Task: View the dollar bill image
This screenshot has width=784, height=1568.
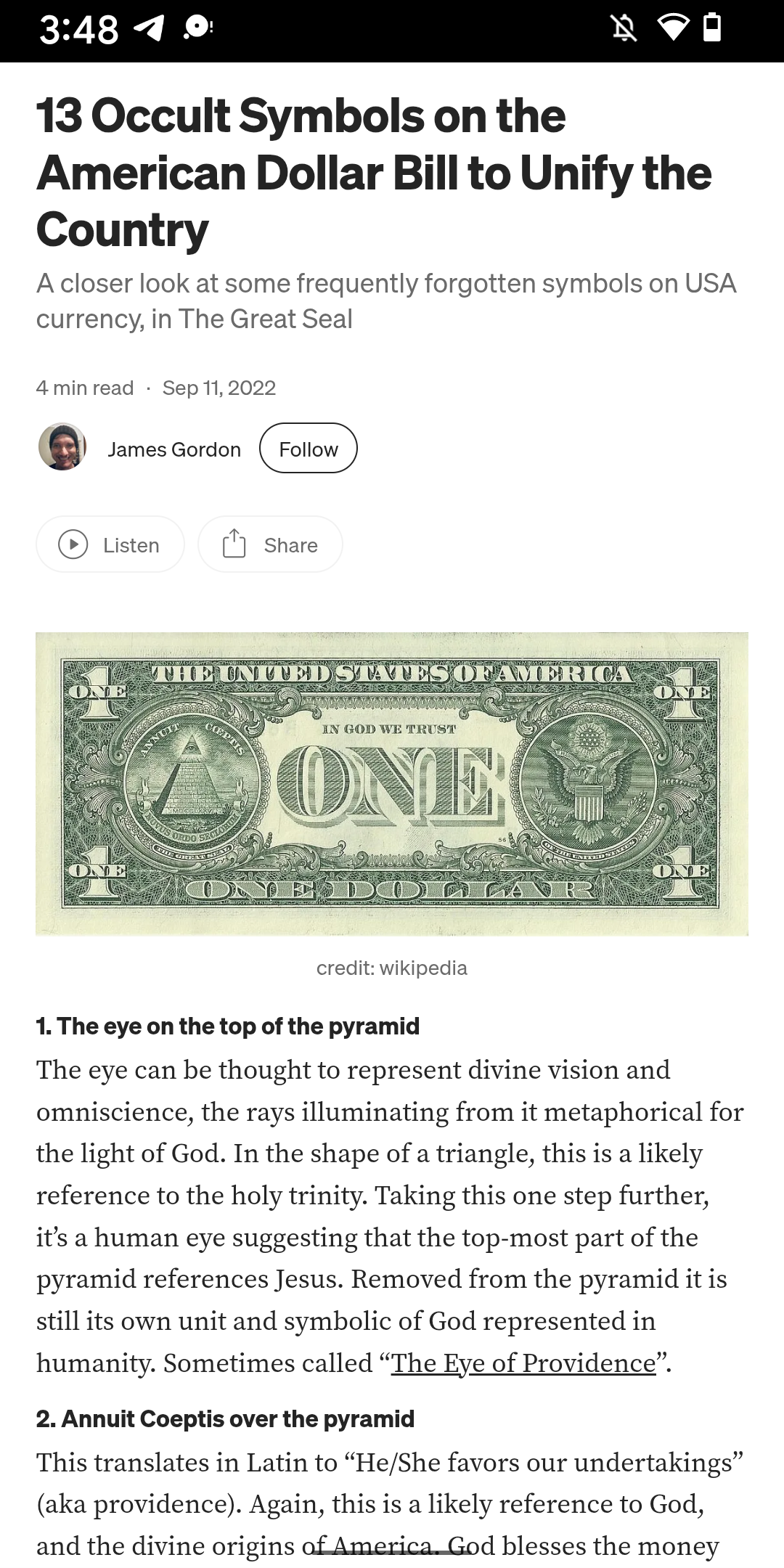Action: point(392,784)
